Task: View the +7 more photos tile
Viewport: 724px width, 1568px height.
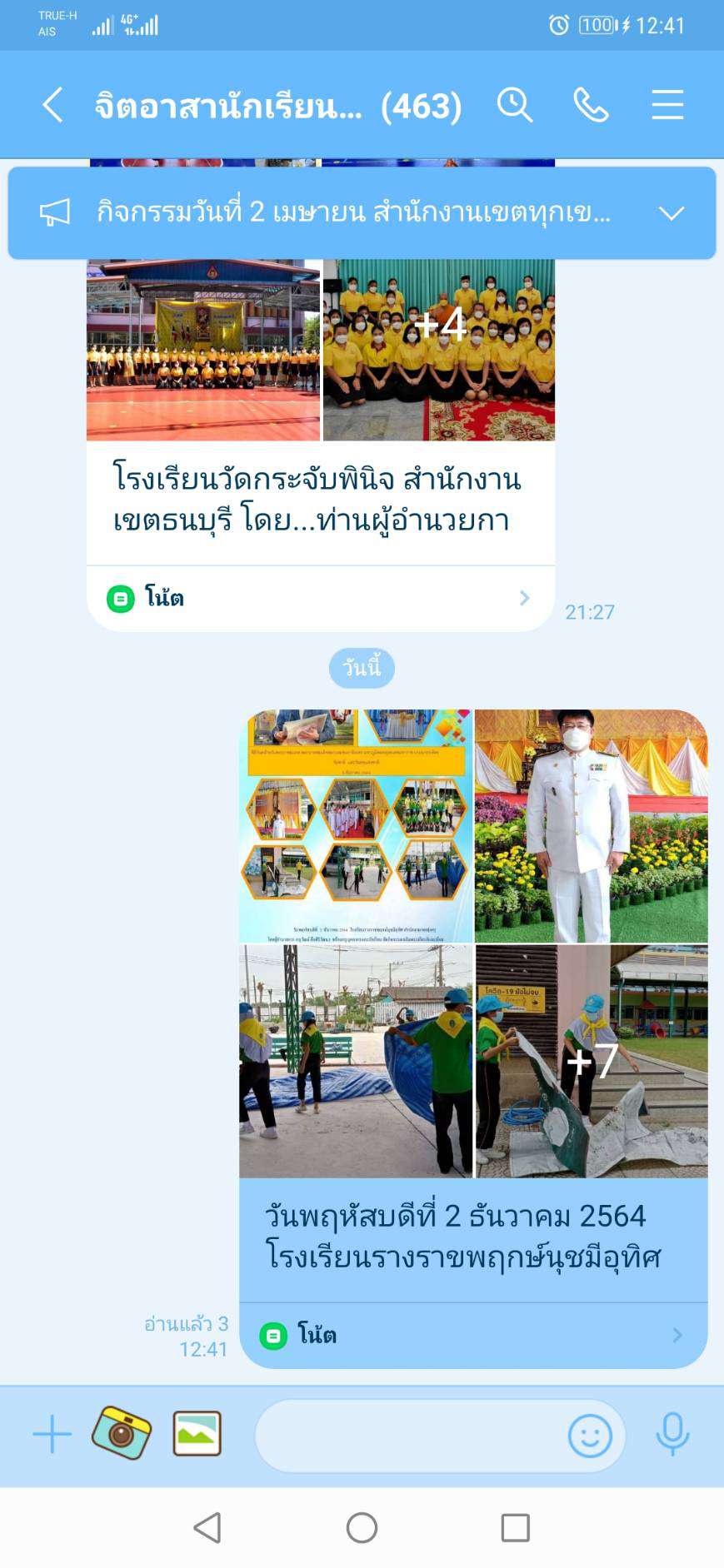Action: tap(592, 1061)
